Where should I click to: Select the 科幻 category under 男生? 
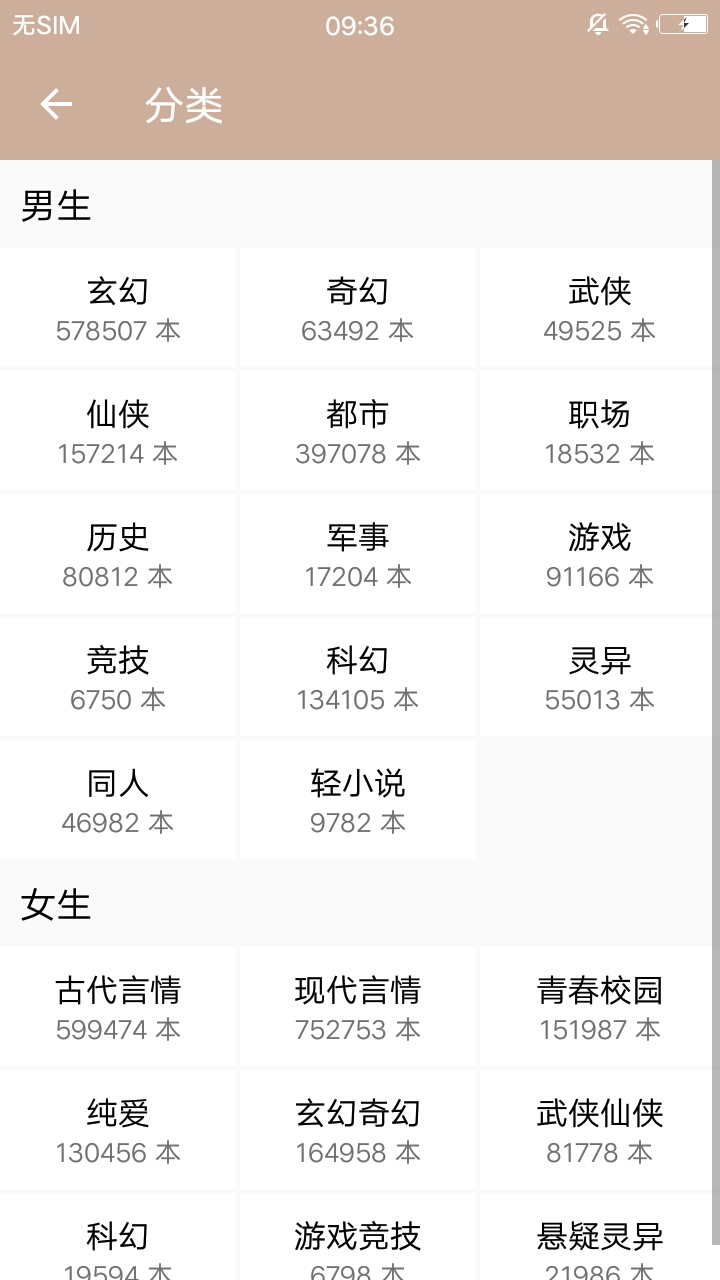[357, 676]
